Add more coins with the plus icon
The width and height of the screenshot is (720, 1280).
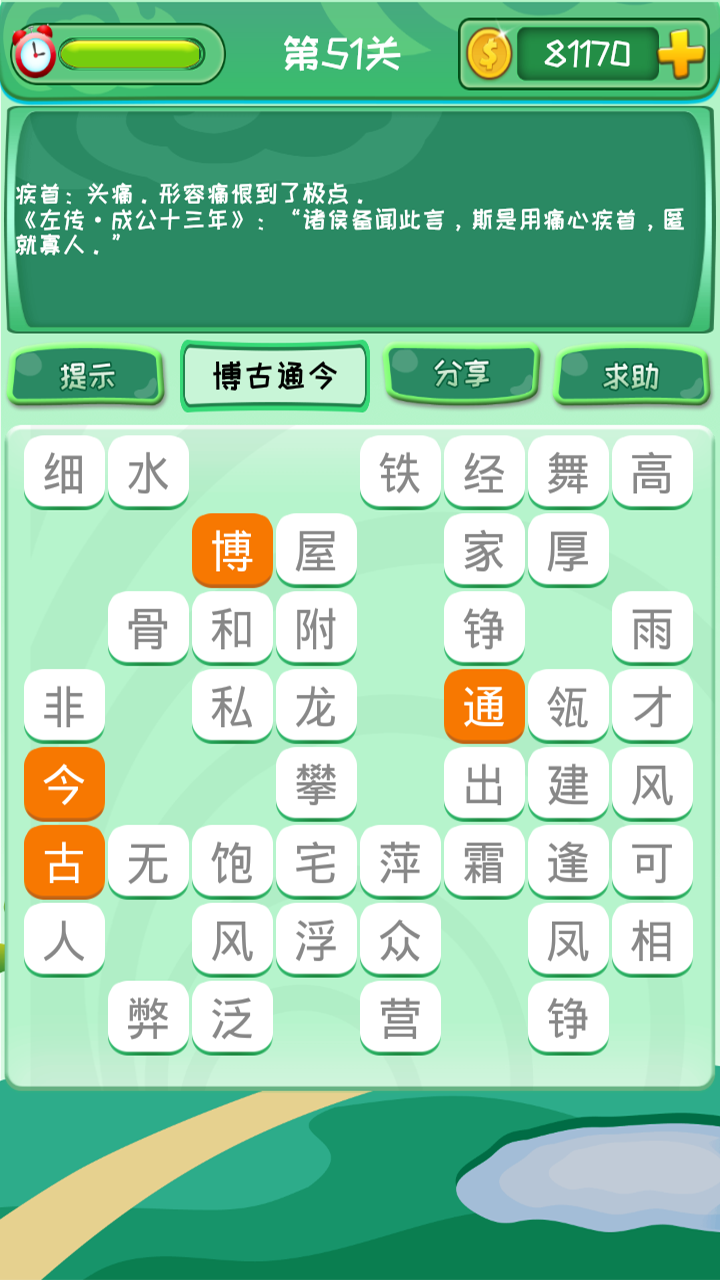682,53
